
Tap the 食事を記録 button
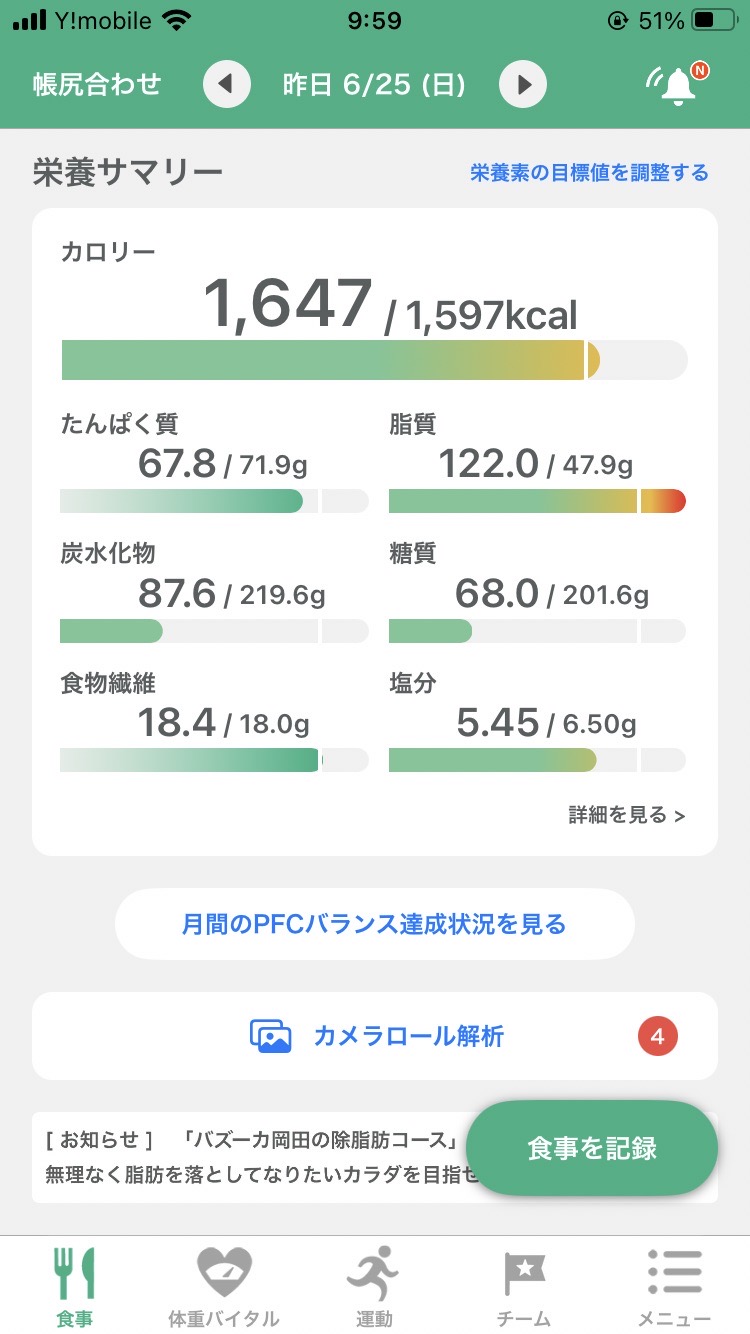coord(592,1148)
